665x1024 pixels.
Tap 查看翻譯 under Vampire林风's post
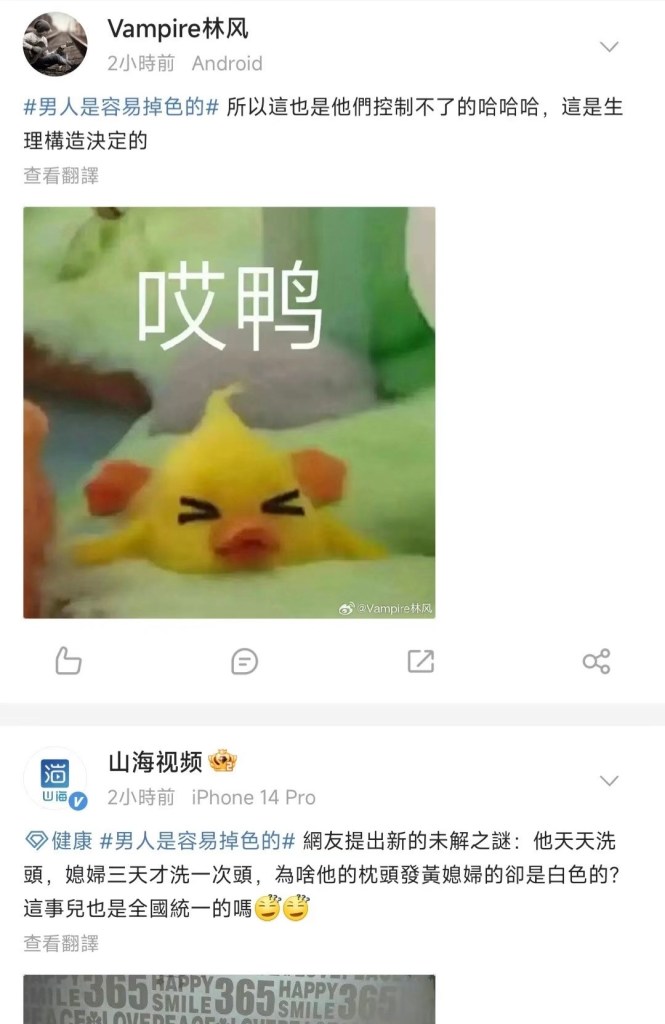[x=61, y=176]
